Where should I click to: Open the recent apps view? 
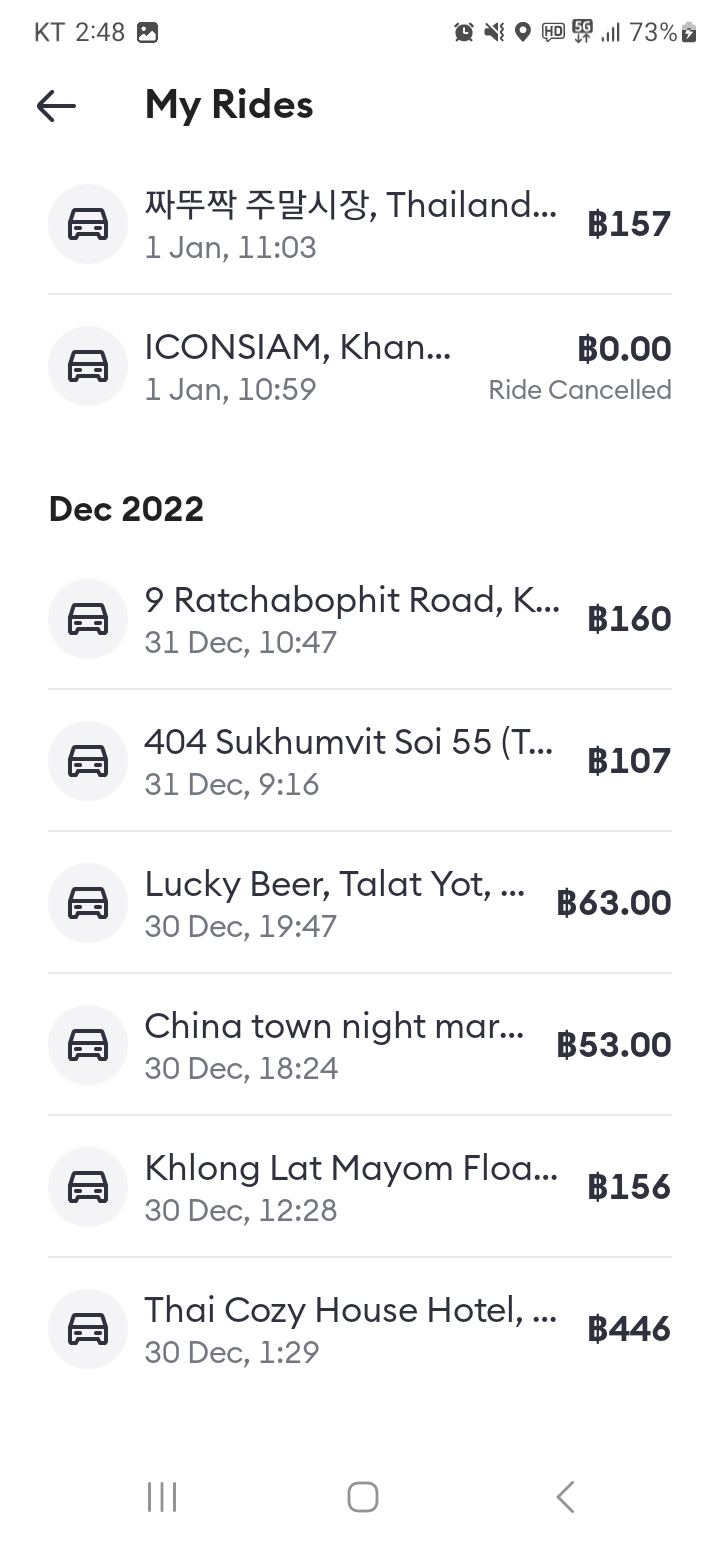tap(162, 1497)
